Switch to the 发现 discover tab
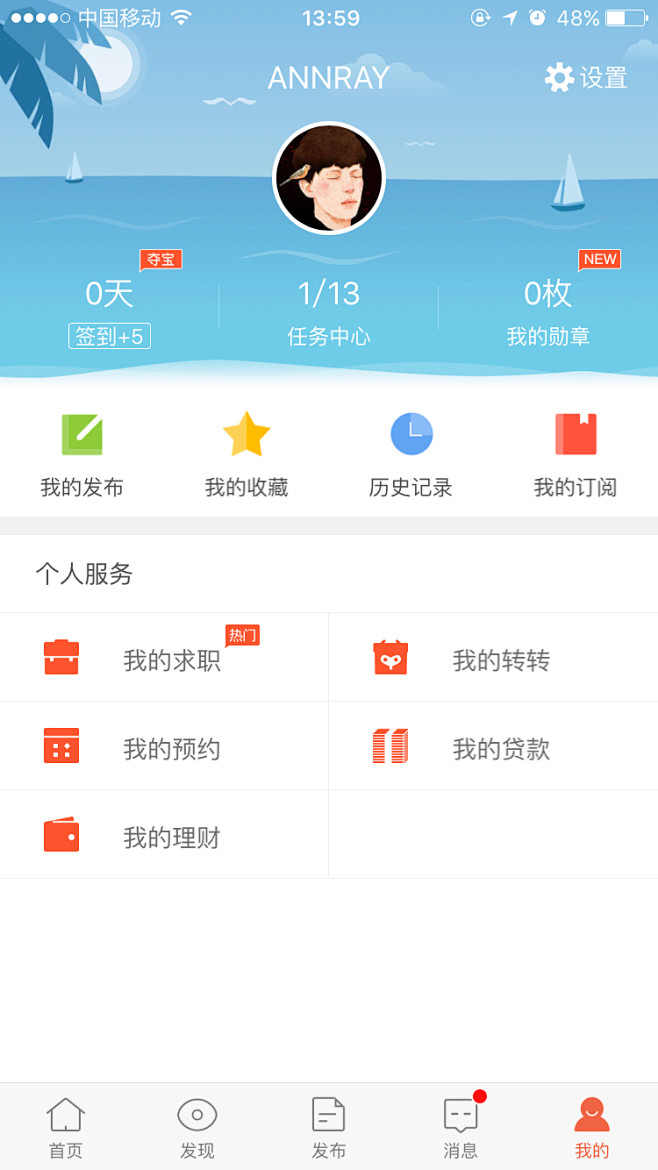The image size is (658, 1170). [197, 1127]
